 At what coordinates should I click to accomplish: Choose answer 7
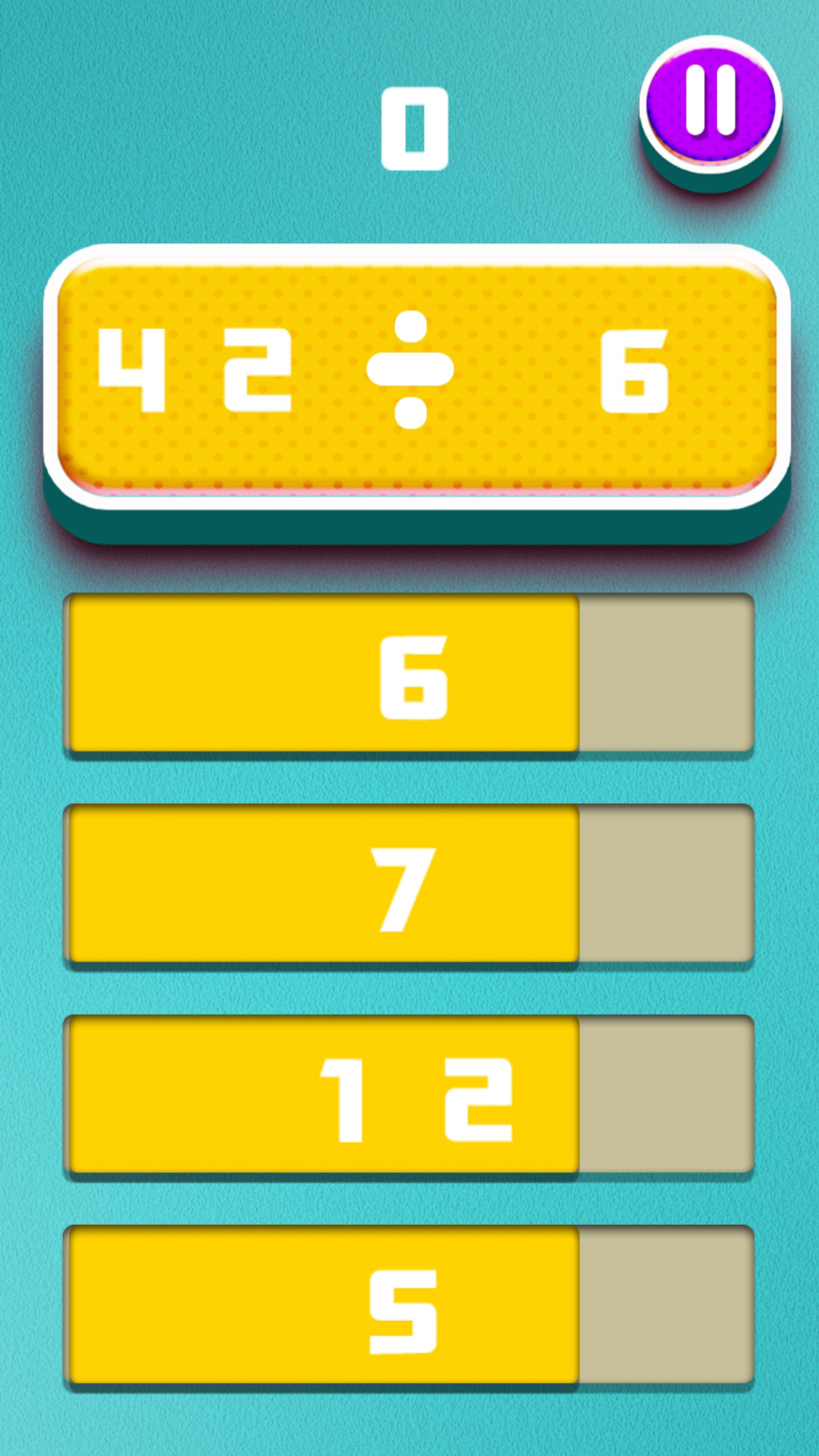pyautogui.click(x=409, y=886)
